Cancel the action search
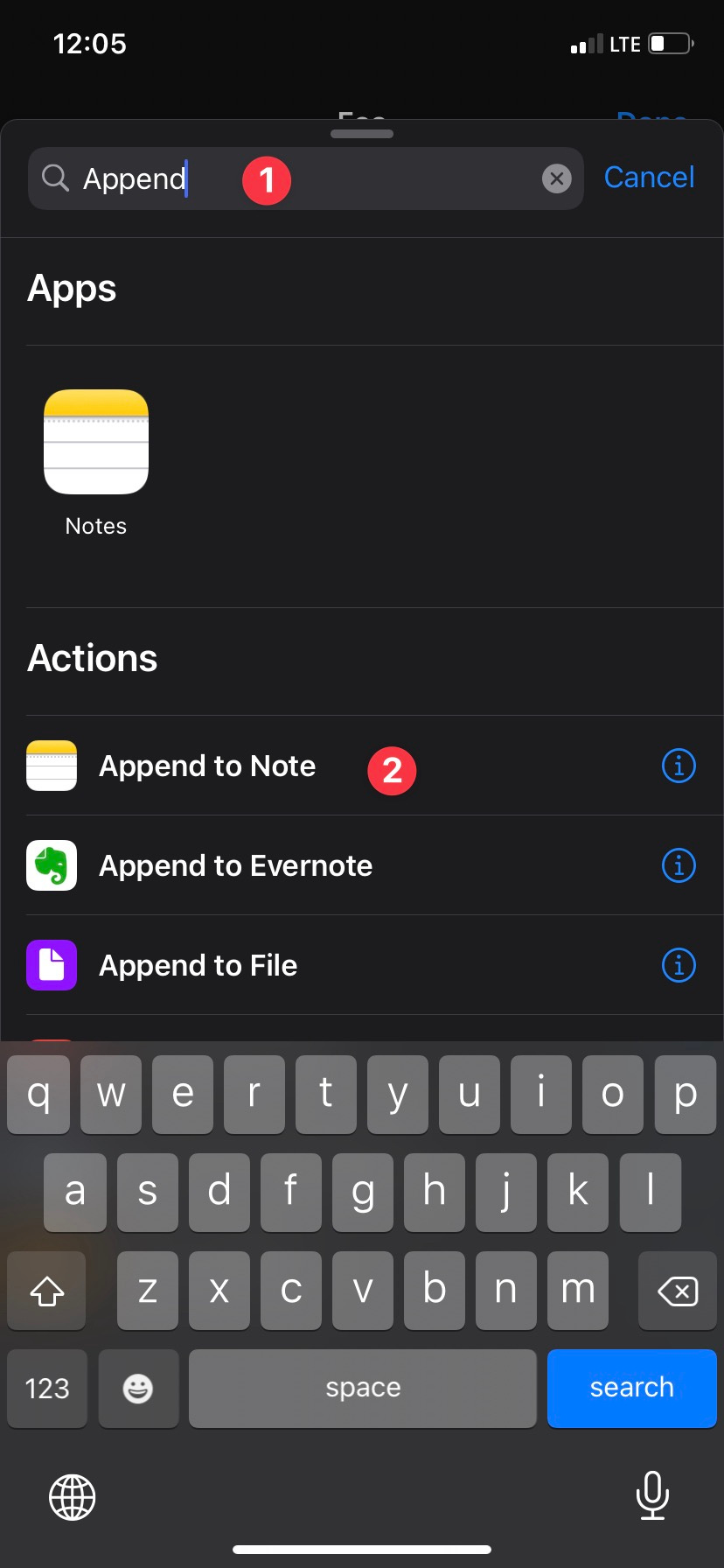Screen dimensions: 724x1568 click(x=649, y=178)
